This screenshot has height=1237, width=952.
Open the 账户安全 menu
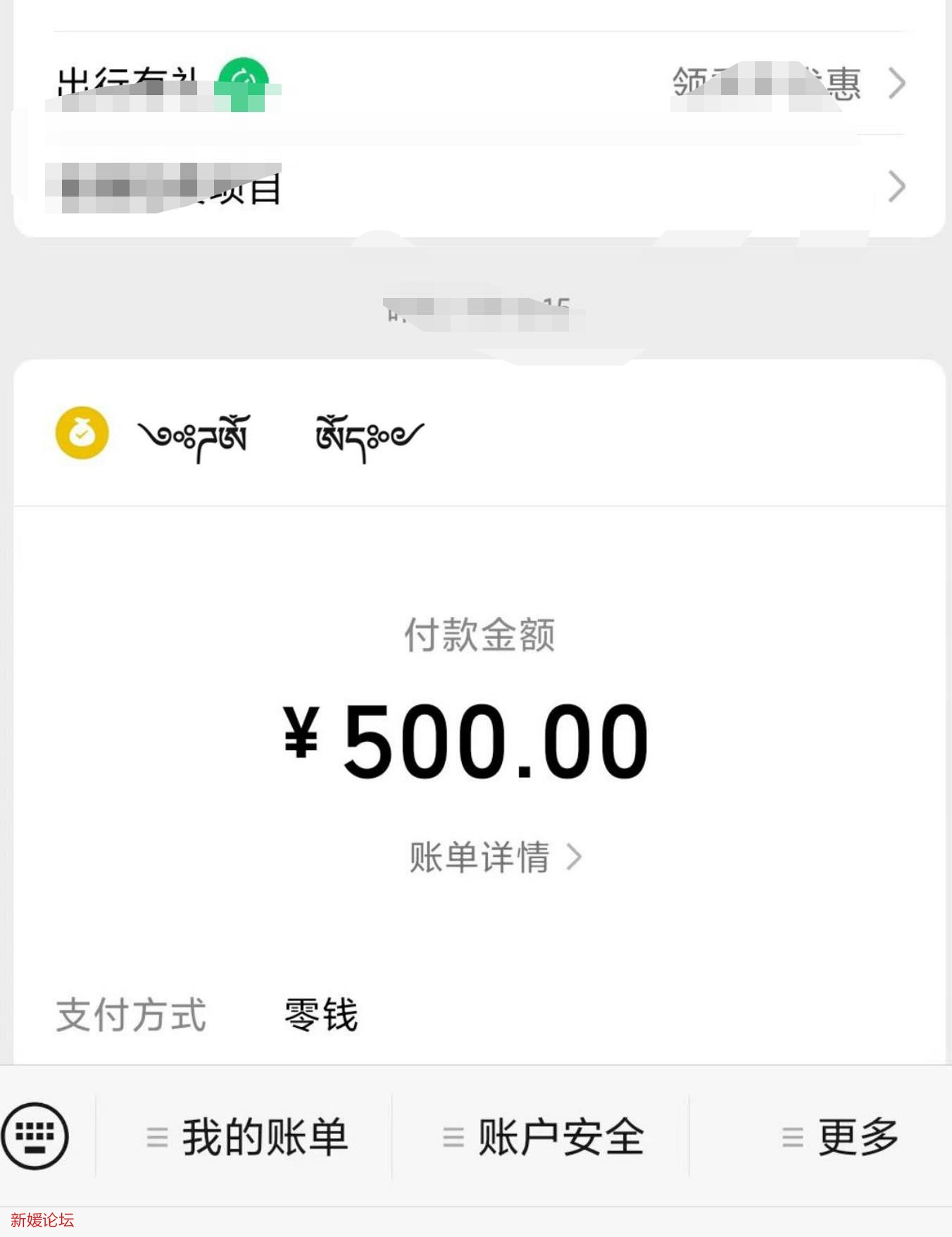tap(544, 1137)
